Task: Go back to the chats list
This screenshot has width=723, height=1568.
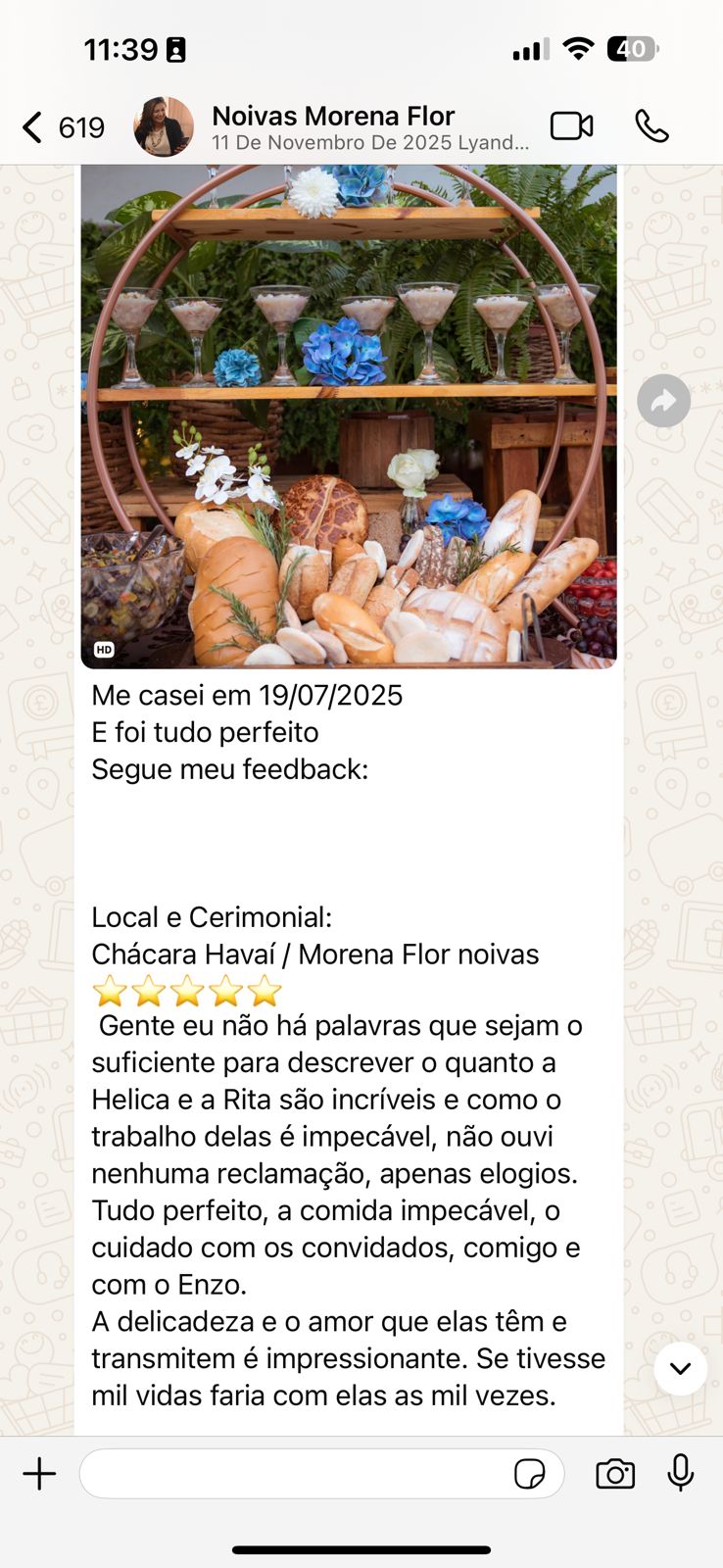Action: click(x=63, y=127)
